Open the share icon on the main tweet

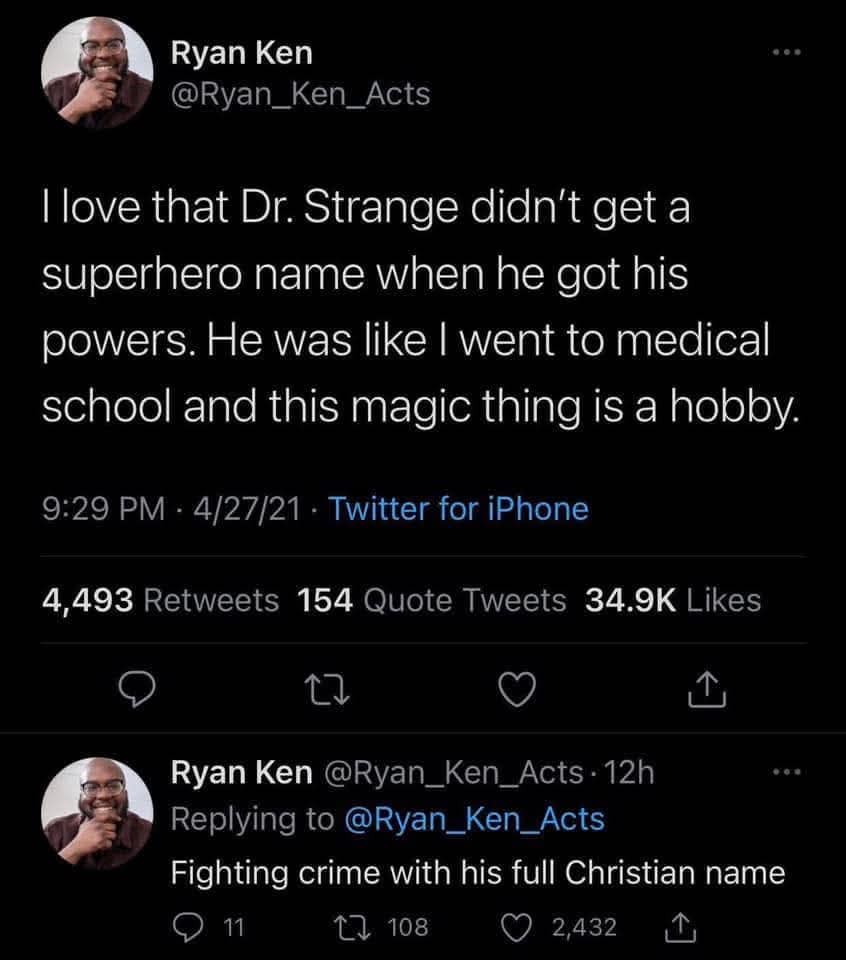[x=706, y=688]
